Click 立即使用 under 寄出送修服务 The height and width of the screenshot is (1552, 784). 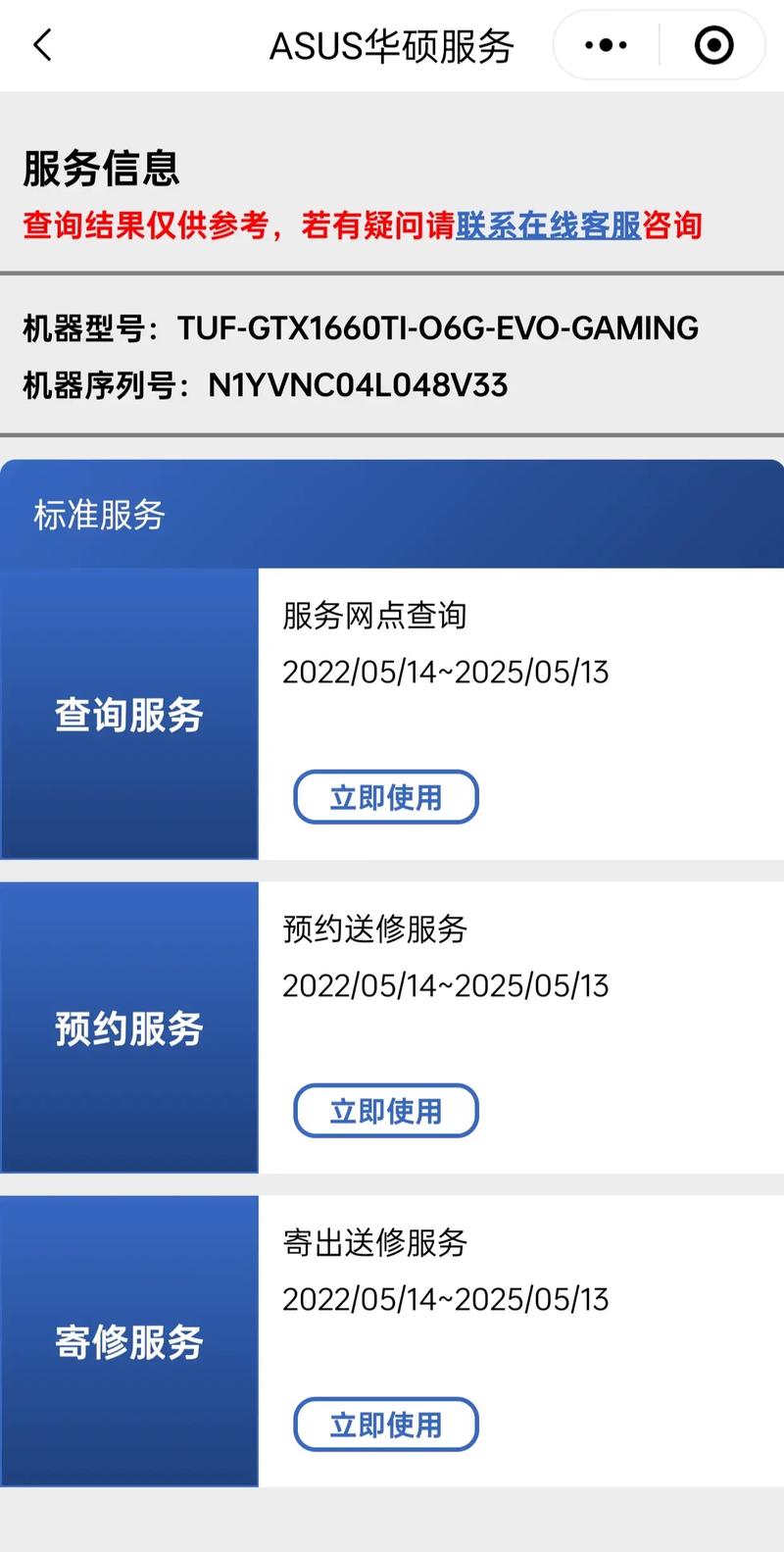coord(385,1425)
